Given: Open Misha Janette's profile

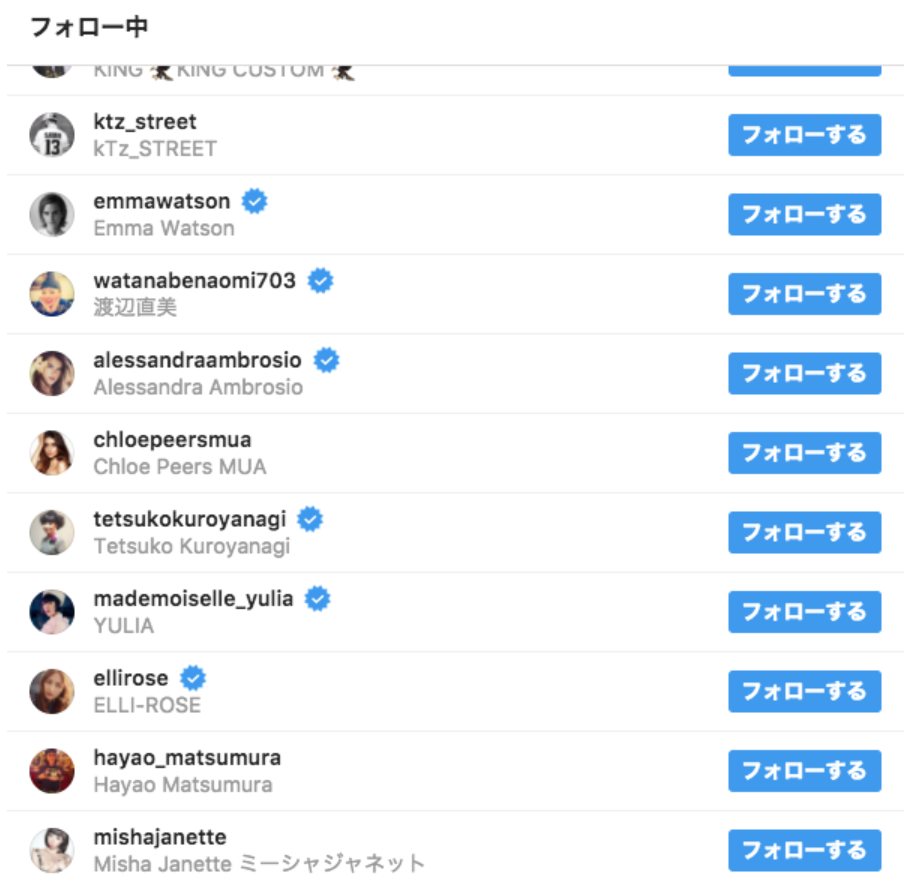Looking at the screenshot, I should pyautogui.click(x=160, y=837).
